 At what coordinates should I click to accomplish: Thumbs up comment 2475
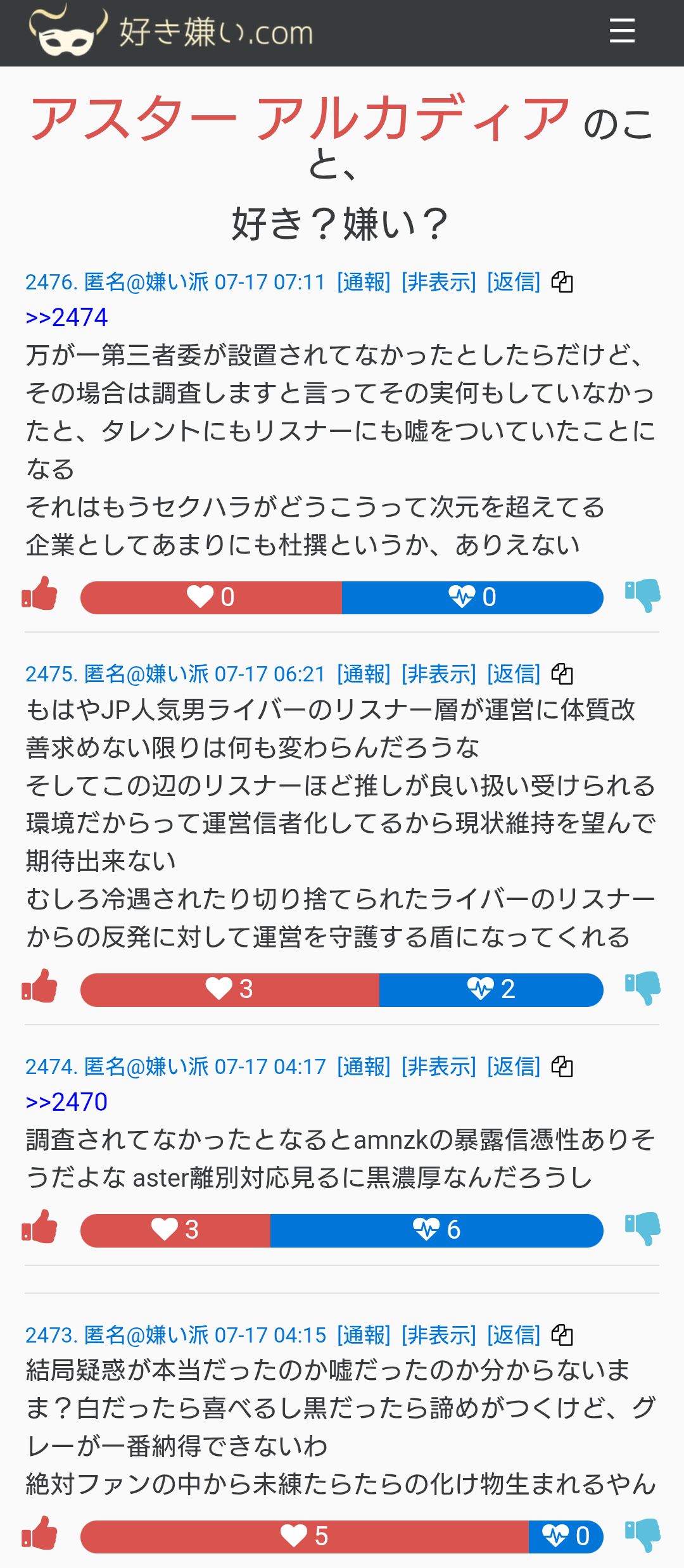tap(39, 986)
